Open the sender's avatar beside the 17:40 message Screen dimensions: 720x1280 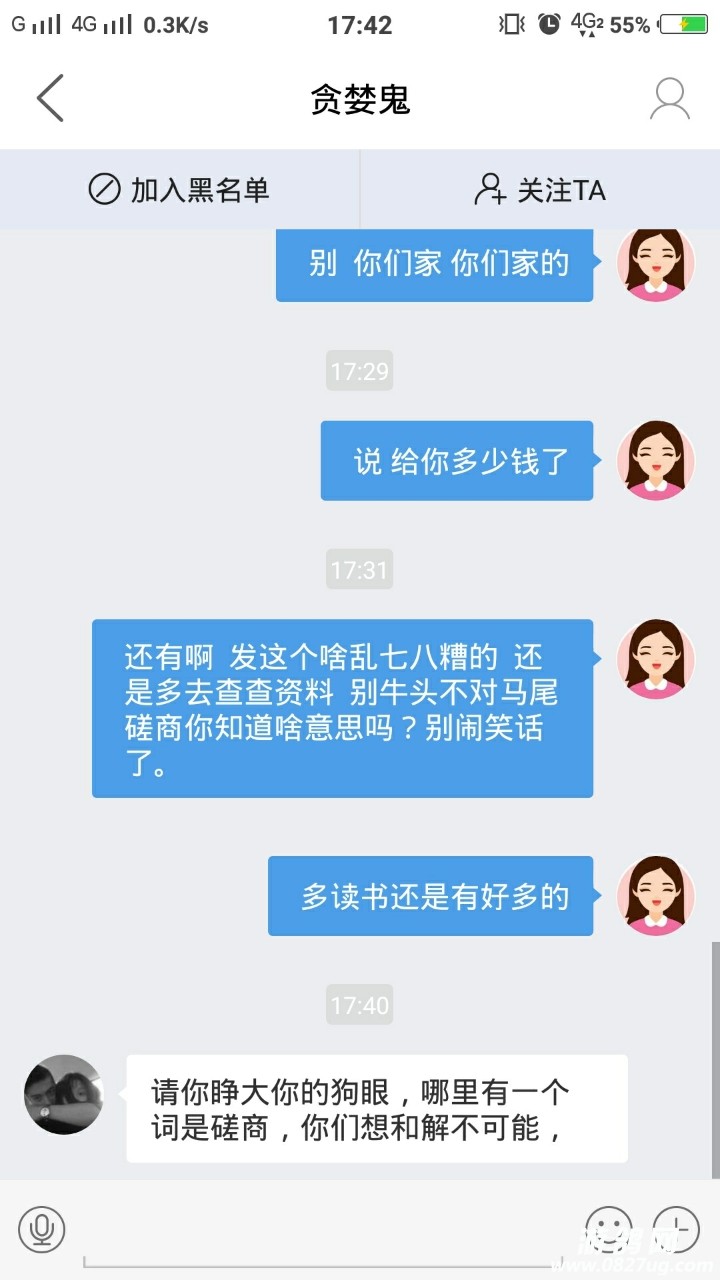tap(64, 1094)
